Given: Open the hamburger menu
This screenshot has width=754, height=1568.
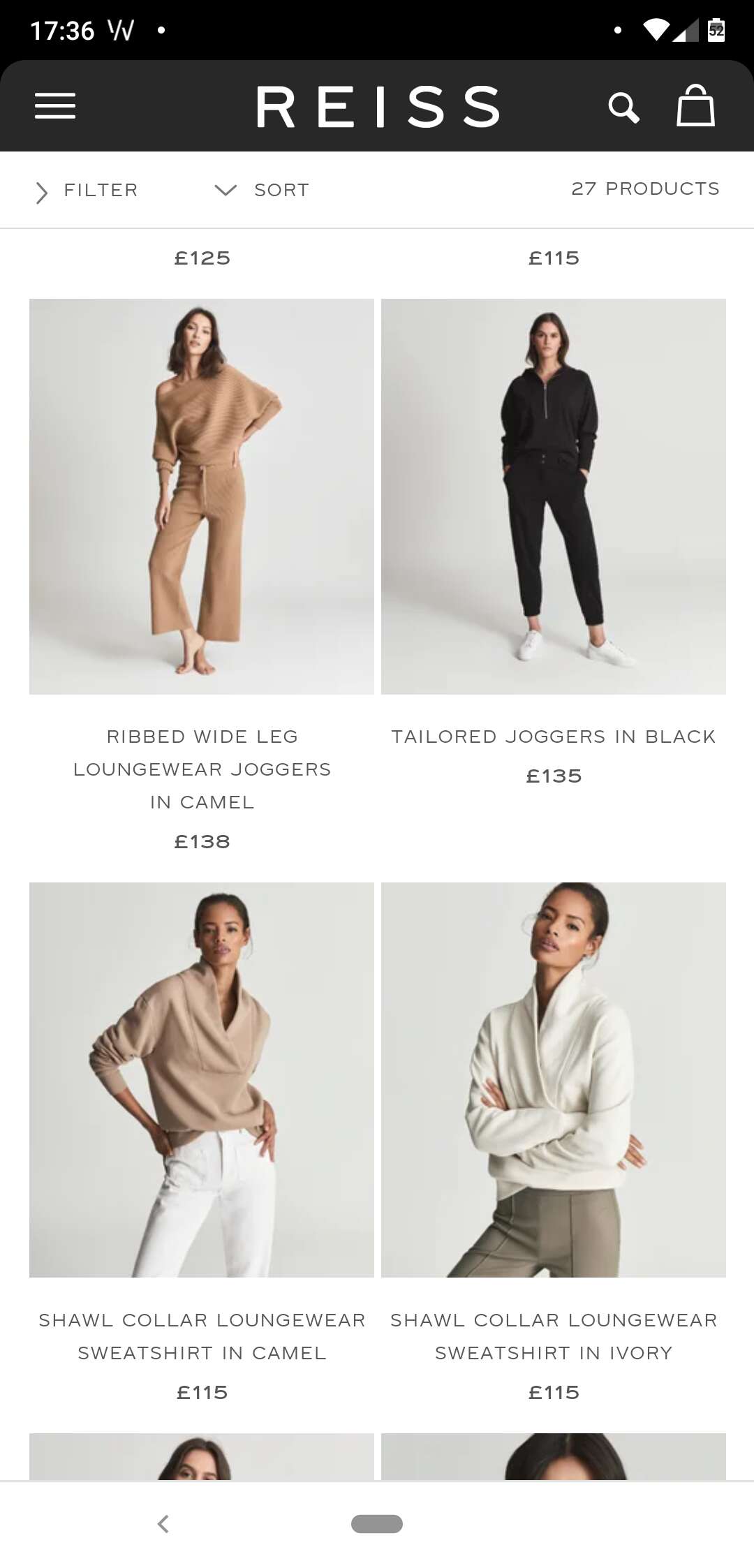Looking at the screenshot, I should pos(55,106).
